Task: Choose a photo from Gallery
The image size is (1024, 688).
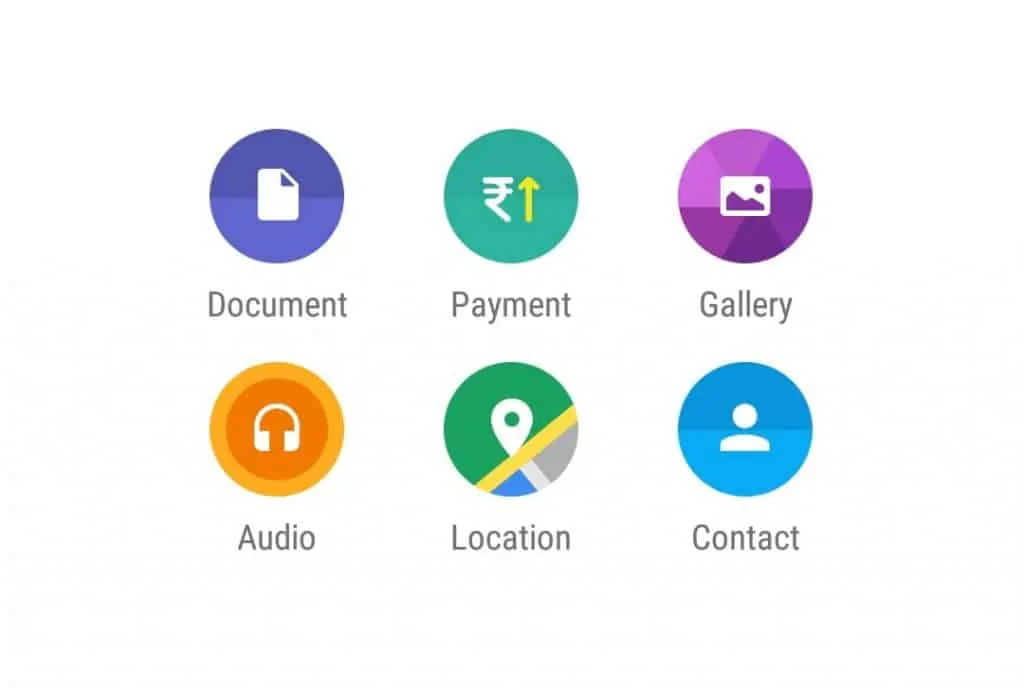Action: [x=745, y=196]
